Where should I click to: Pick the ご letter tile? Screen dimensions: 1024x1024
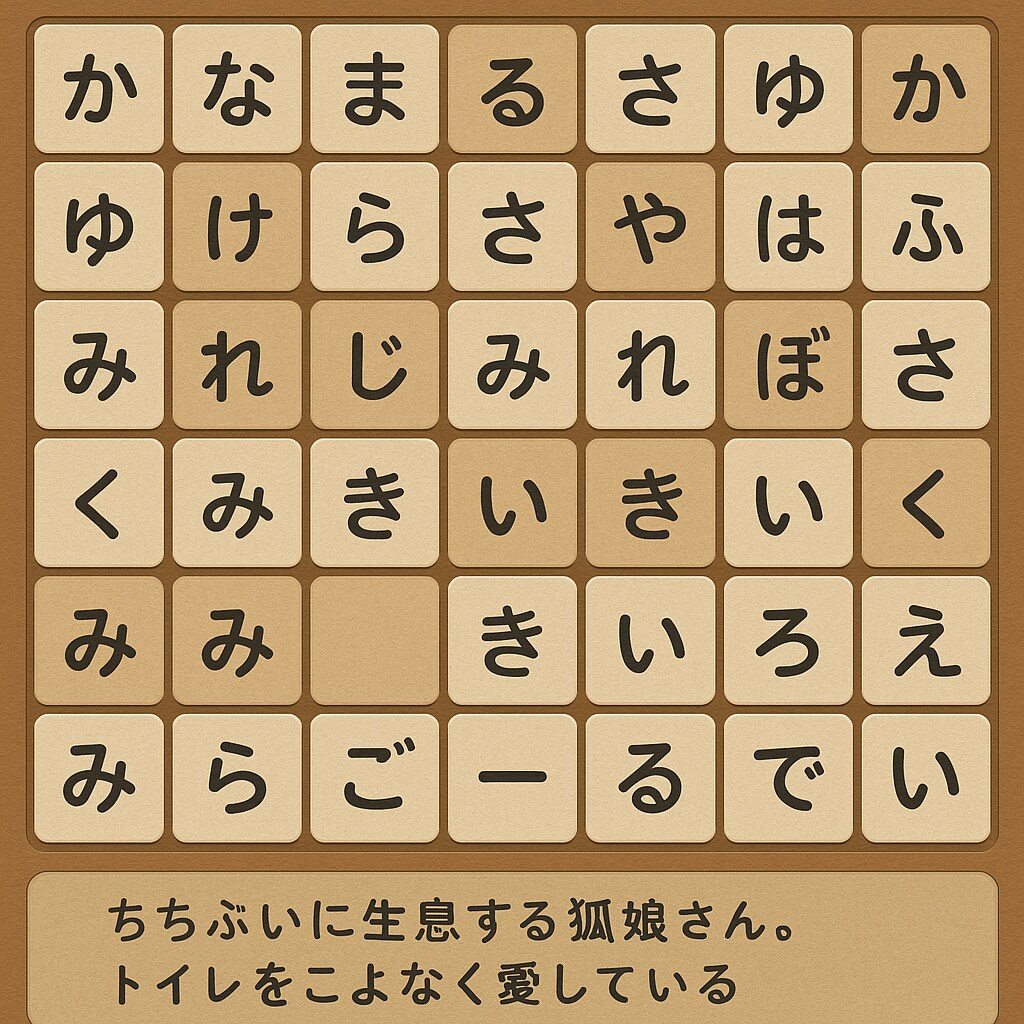point(375,778)
